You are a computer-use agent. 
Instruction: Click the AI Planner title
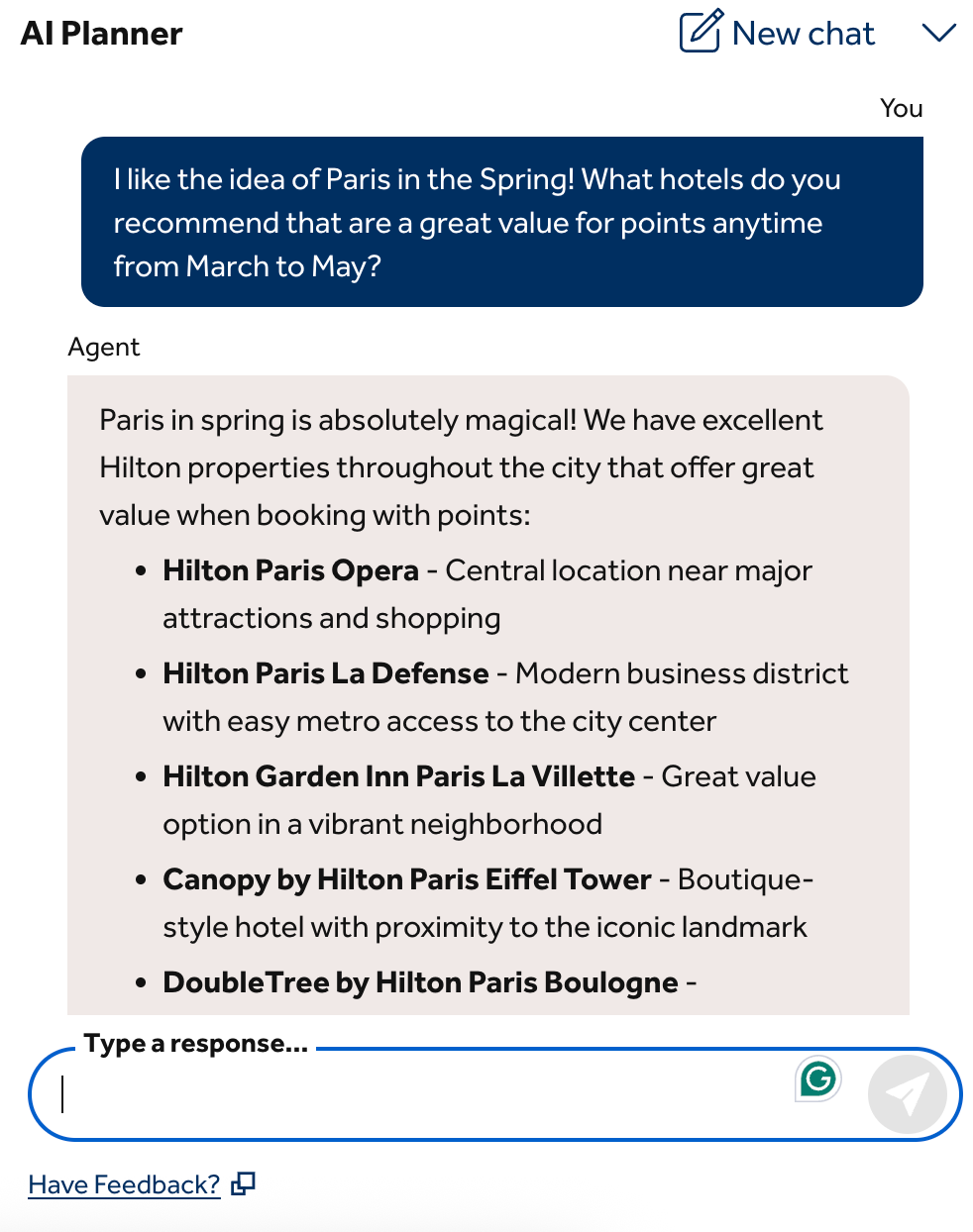click(x=101, y=33)
